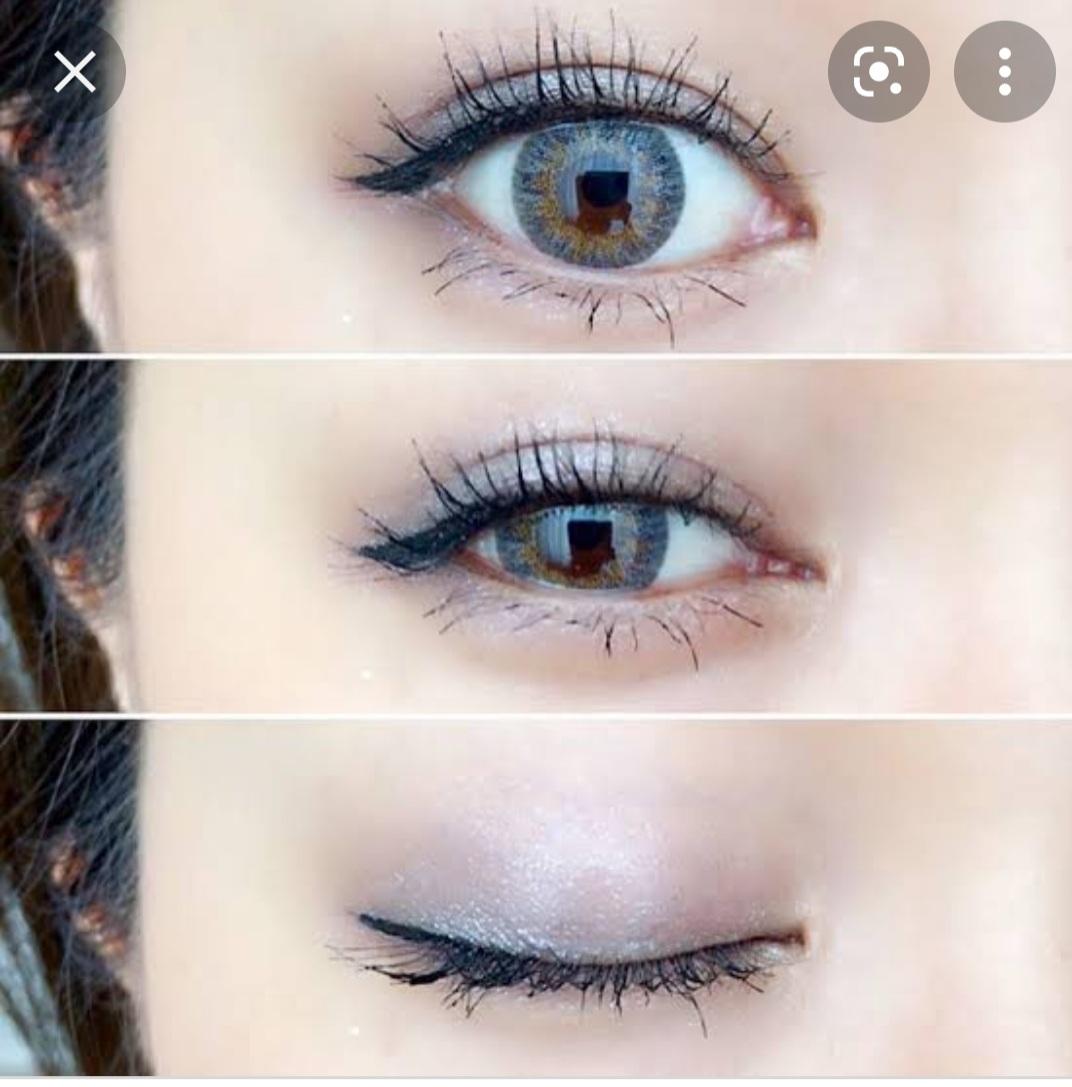Open the three-dot overflow menu

click(1004, 72)
